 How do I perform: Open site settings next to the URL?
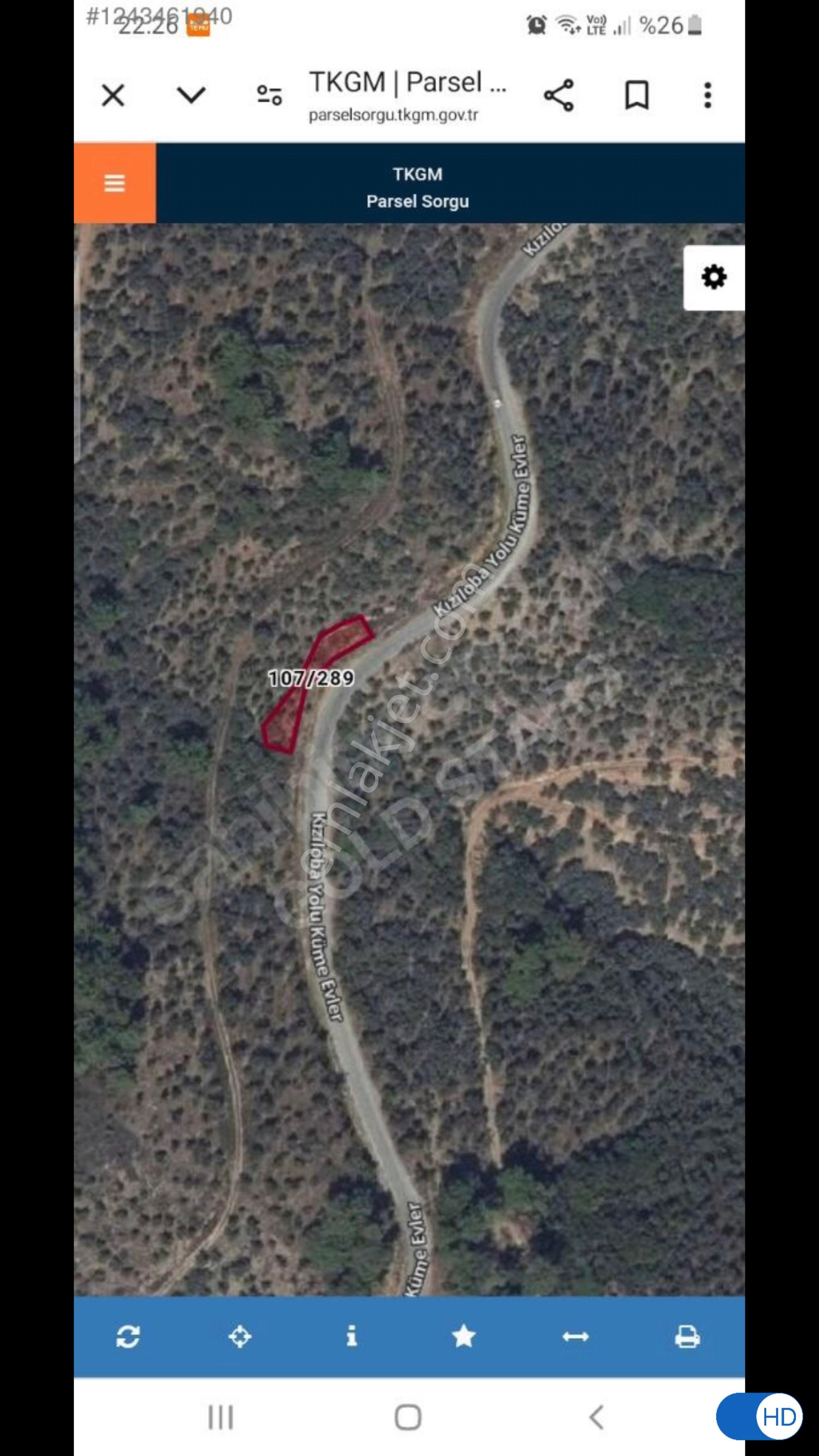(x=270, y=95)
